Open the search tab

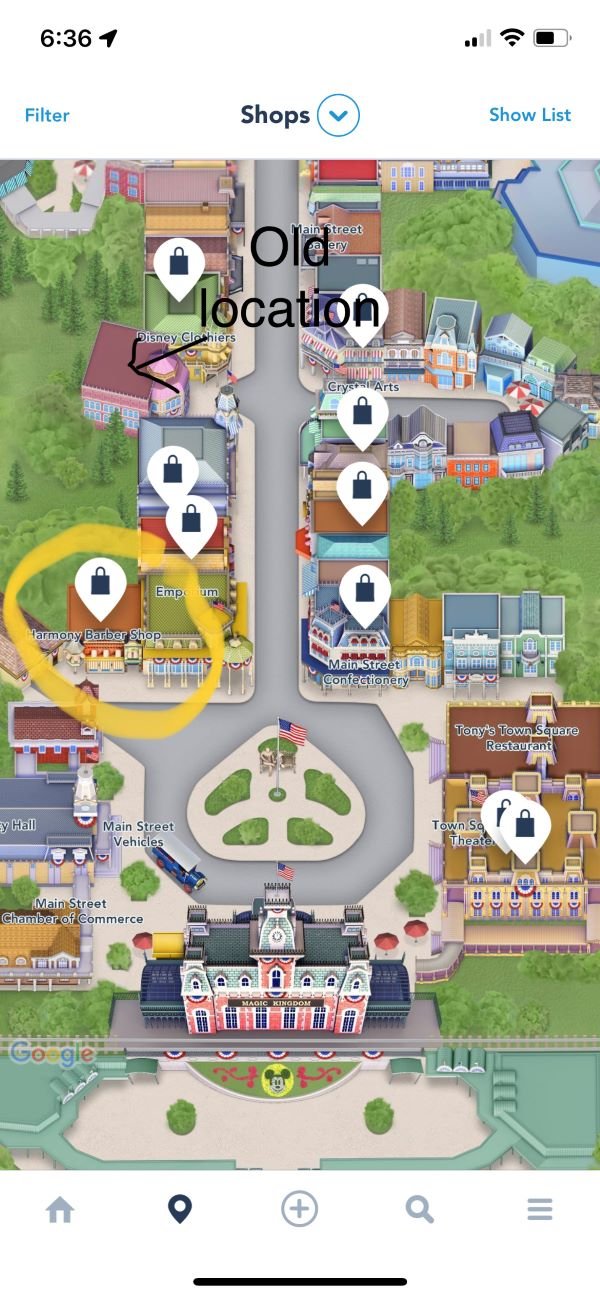[419, 1210]
